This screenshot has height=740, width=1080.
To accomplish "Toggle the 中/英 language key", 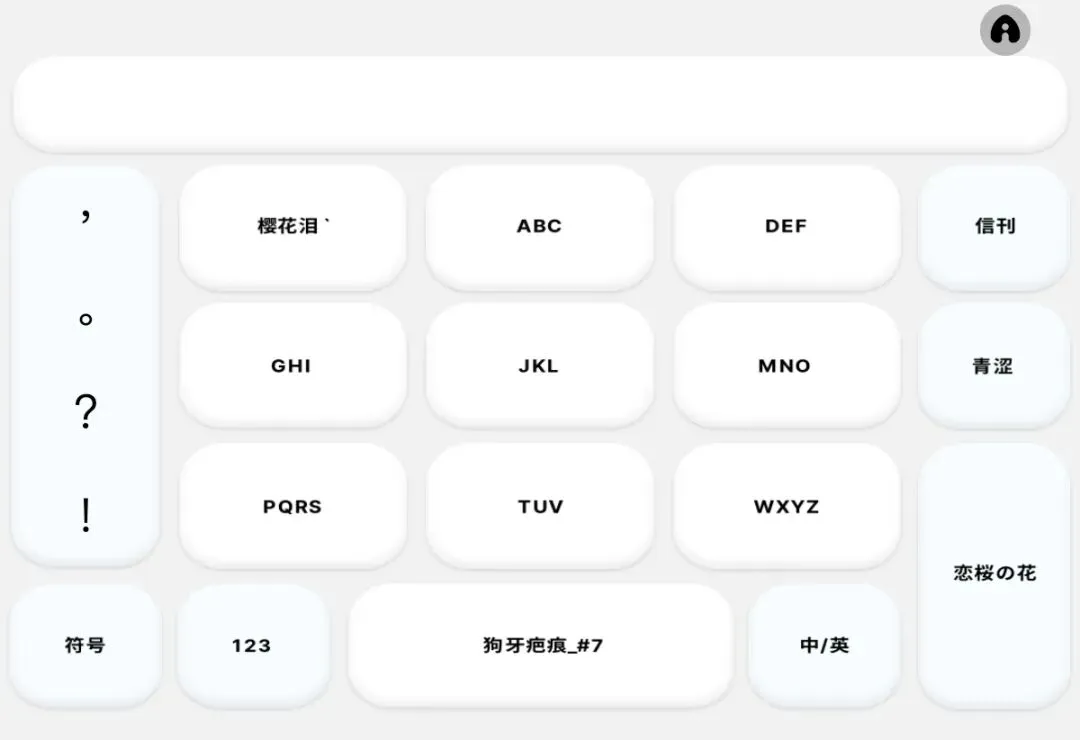I will [x=824, y=646].
